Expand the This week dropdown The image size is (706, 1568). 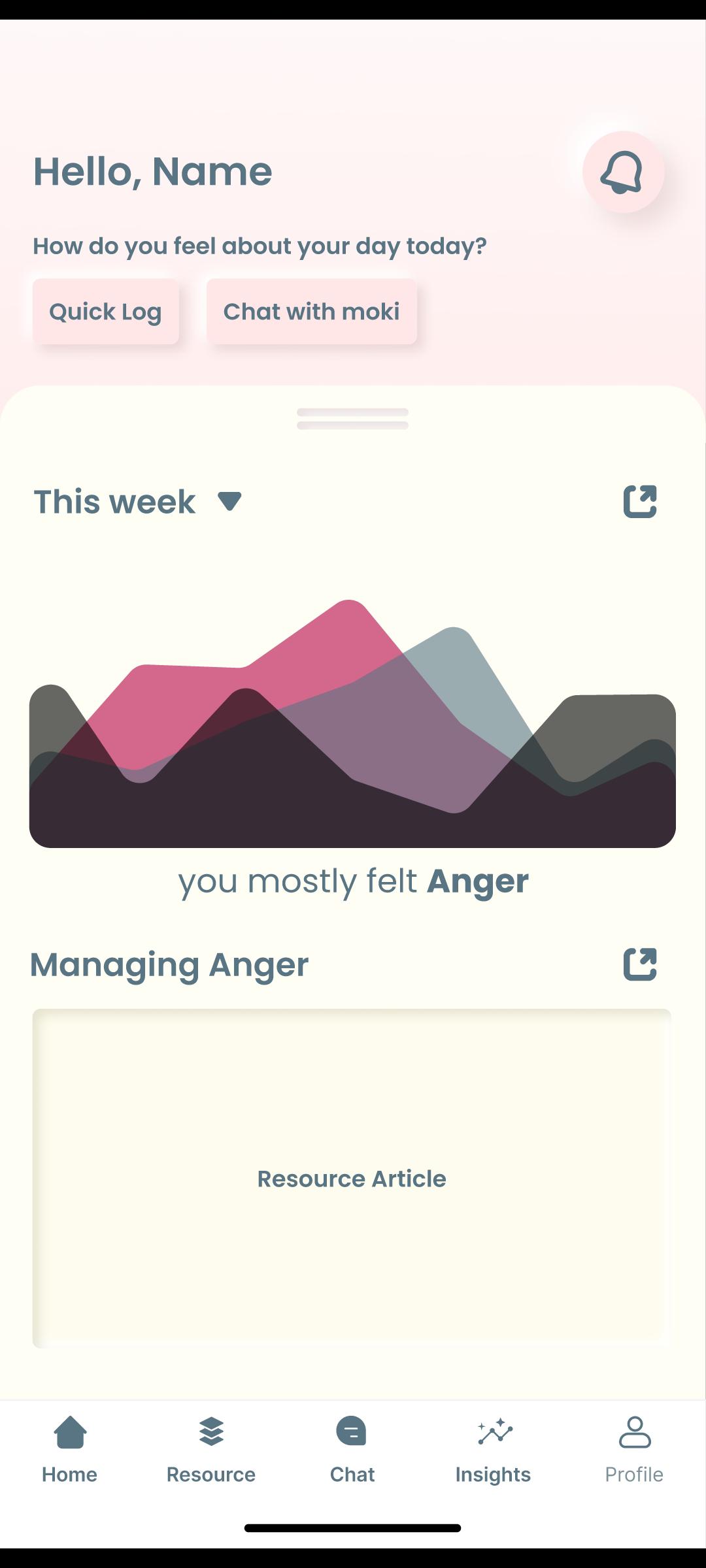[229, 501]
